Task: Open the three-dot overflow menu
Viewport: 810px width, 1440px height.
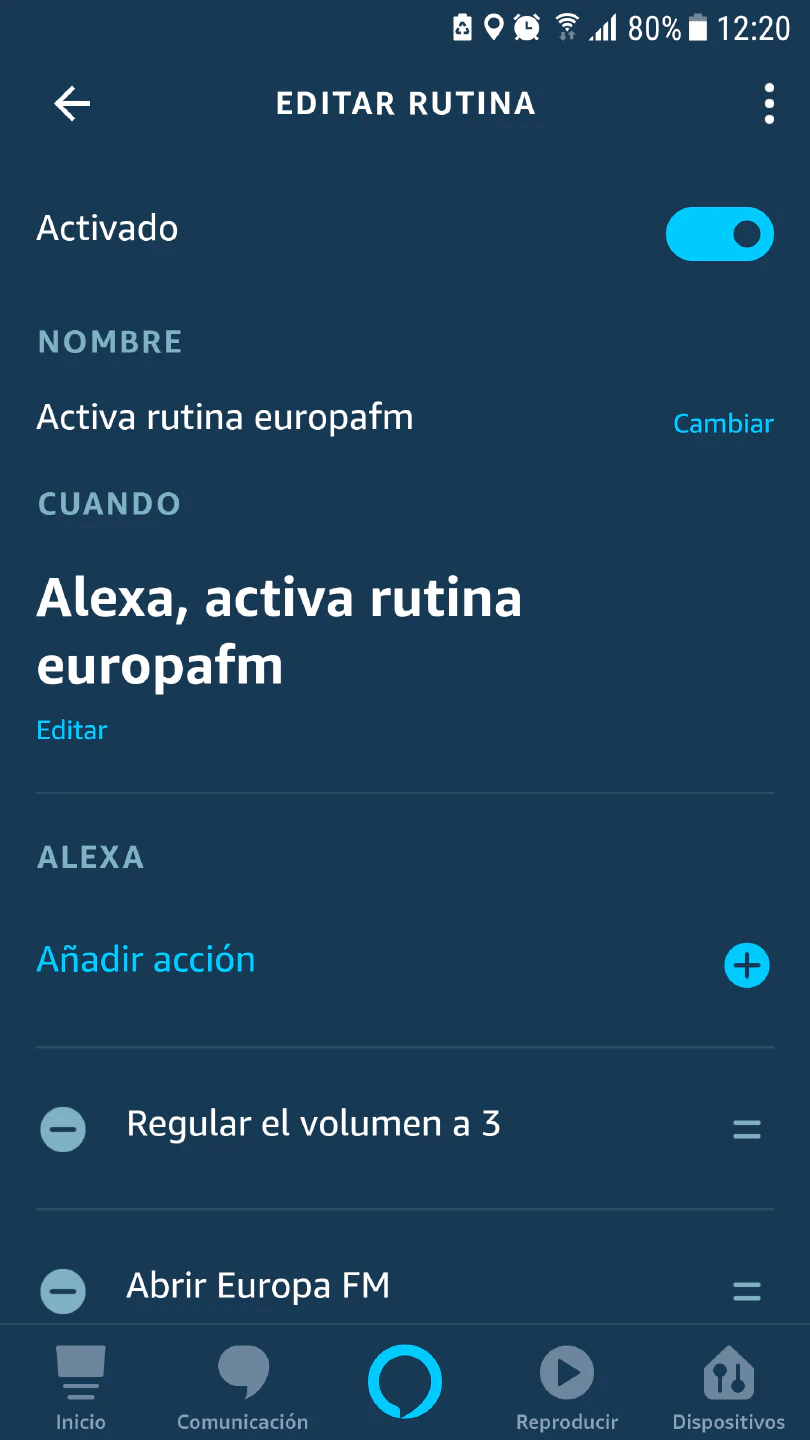Action: tap(768, 104)
